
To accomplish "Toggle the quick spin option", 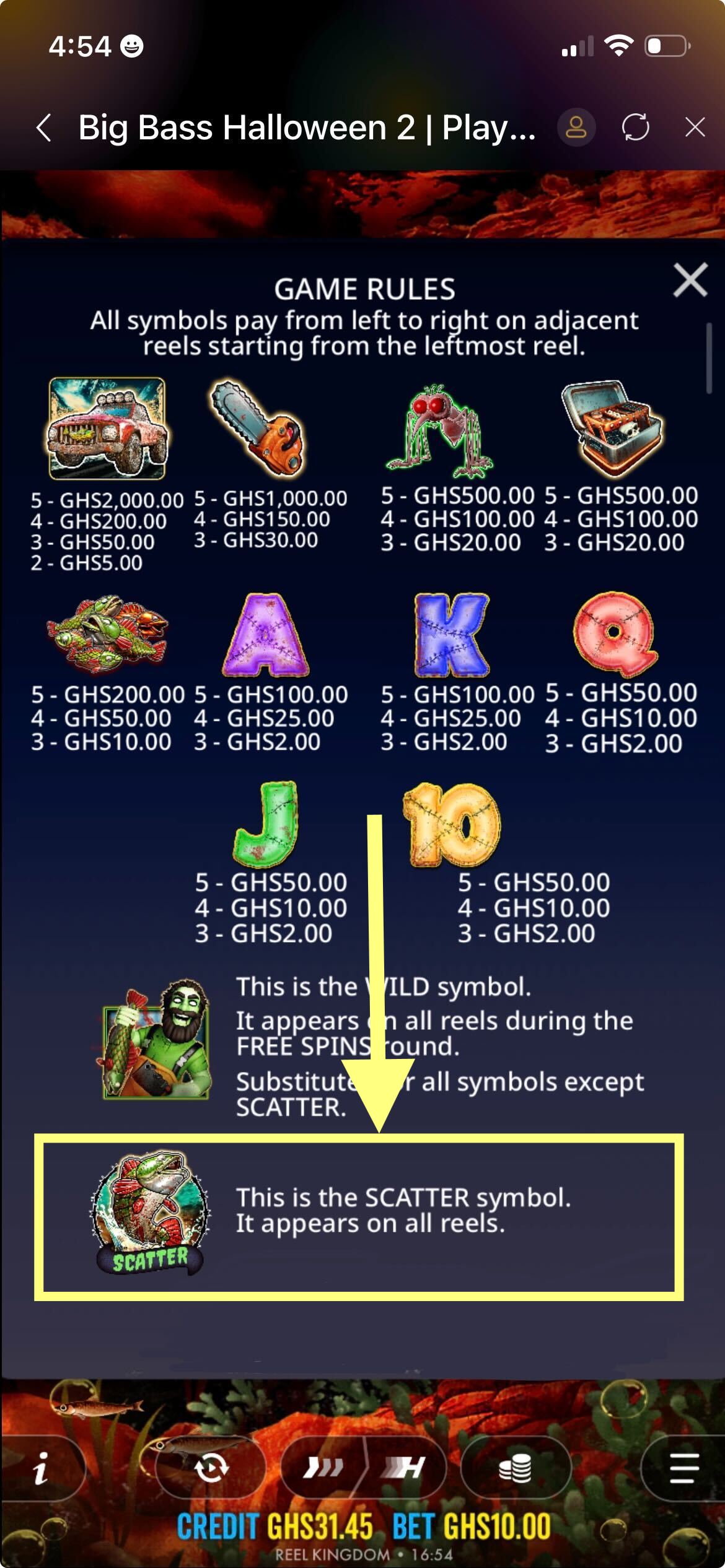I will coord(323,1467).
